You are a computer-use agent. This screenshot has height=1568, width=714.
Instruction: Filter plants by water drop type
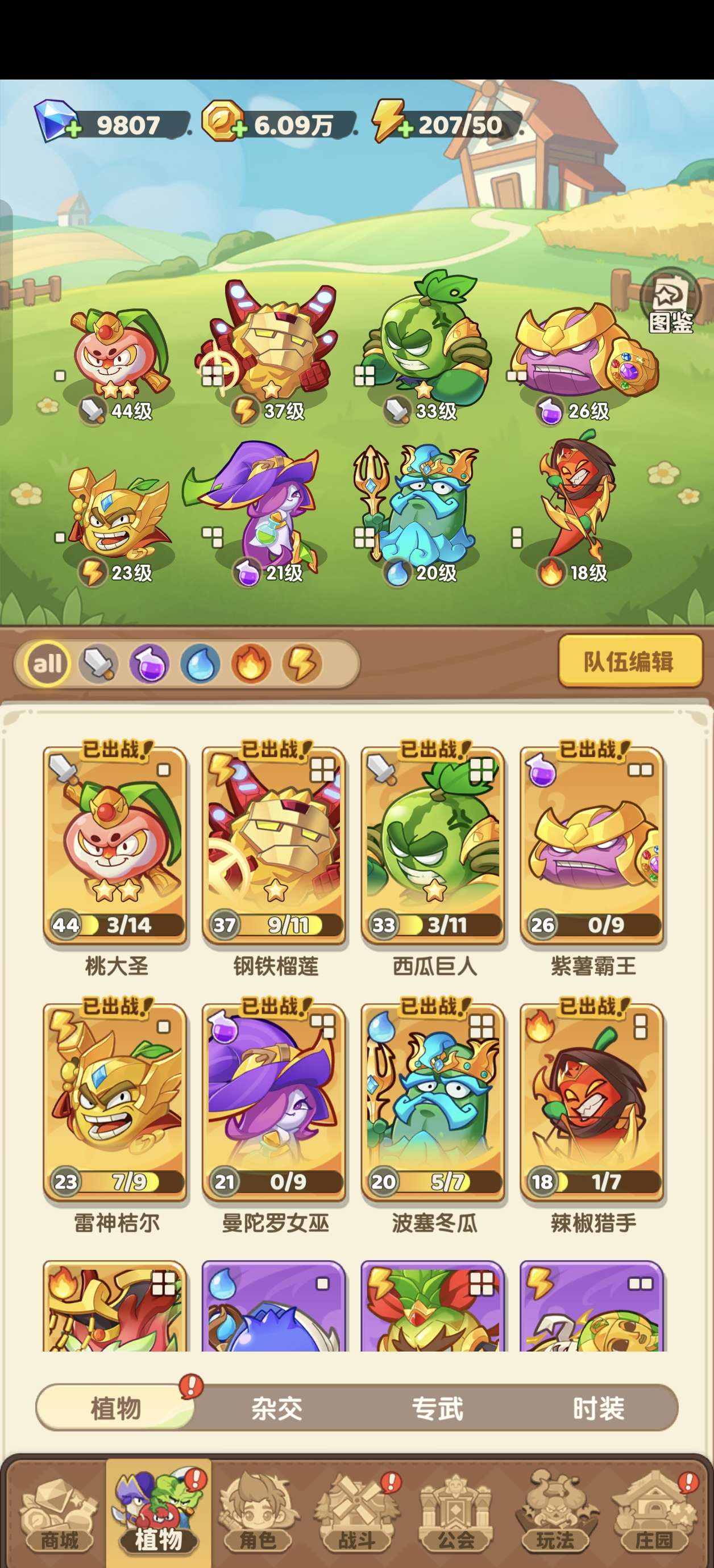[x=201, y=663]
